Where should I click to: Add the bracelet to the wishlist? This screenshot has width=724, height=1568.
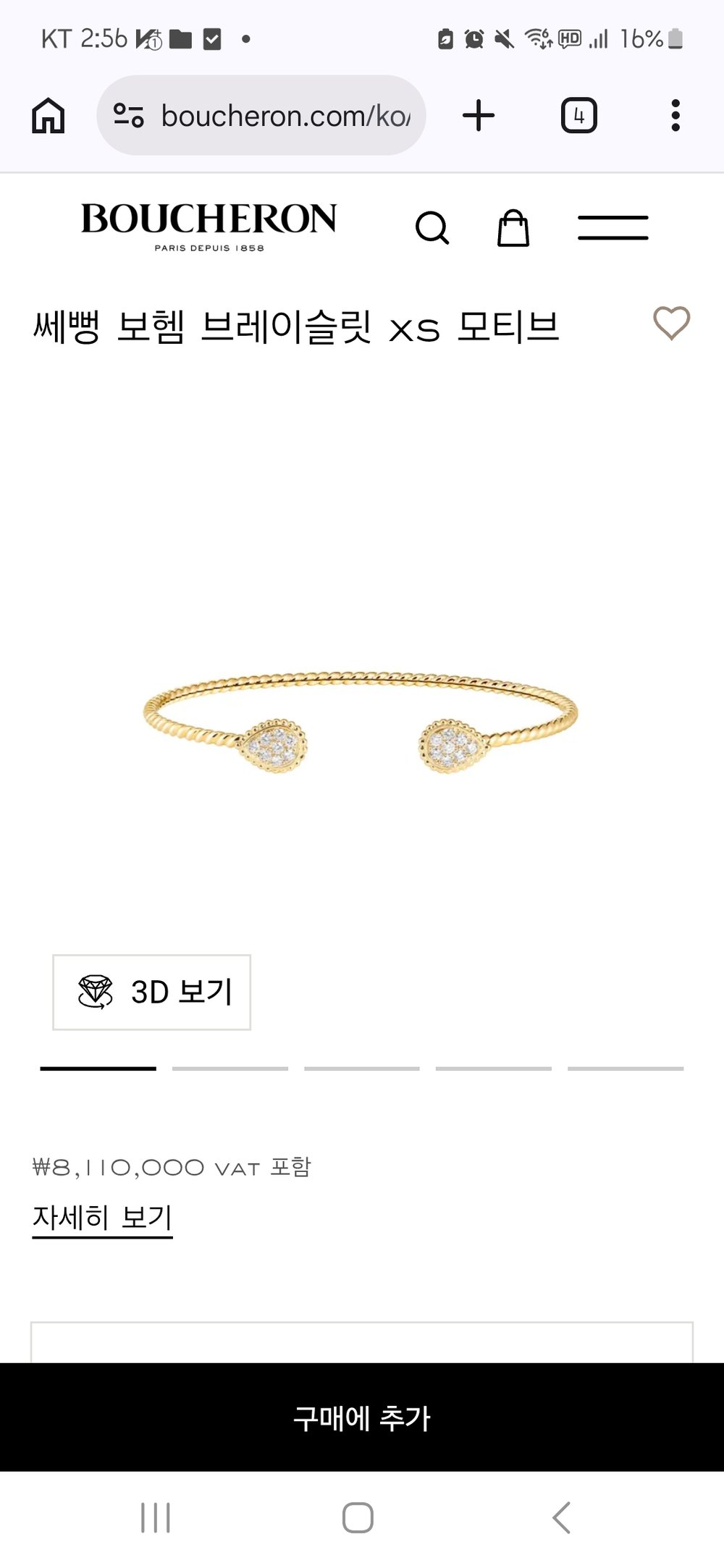(671, 323)
